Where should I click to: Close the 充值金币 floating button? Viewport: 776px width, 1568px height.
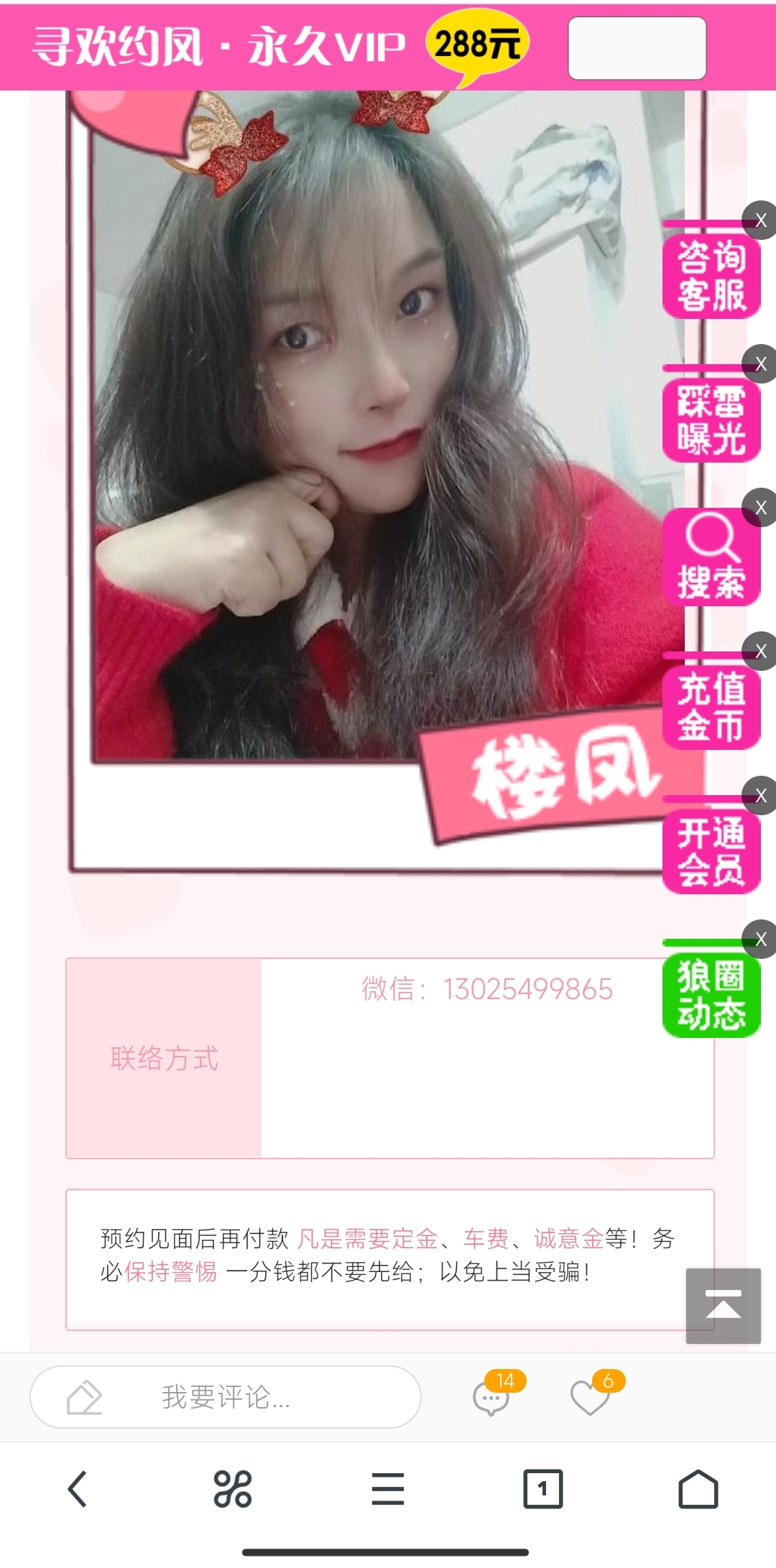click(x=760, y=651)
